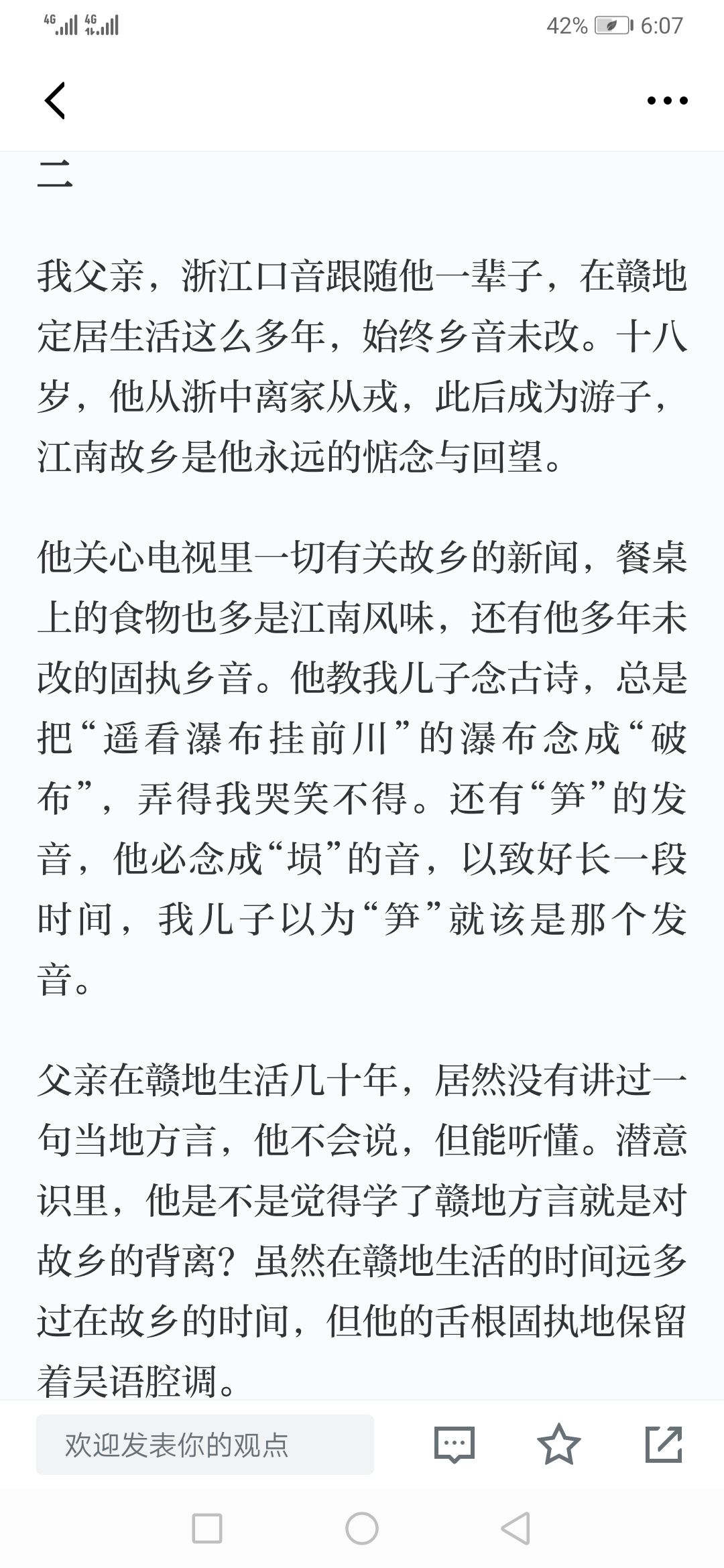Tap the comment field "欢迎发表你的观点"
Image resolution: width=724 pixels, height=1568 pixels.
(x=205, y=1444)
